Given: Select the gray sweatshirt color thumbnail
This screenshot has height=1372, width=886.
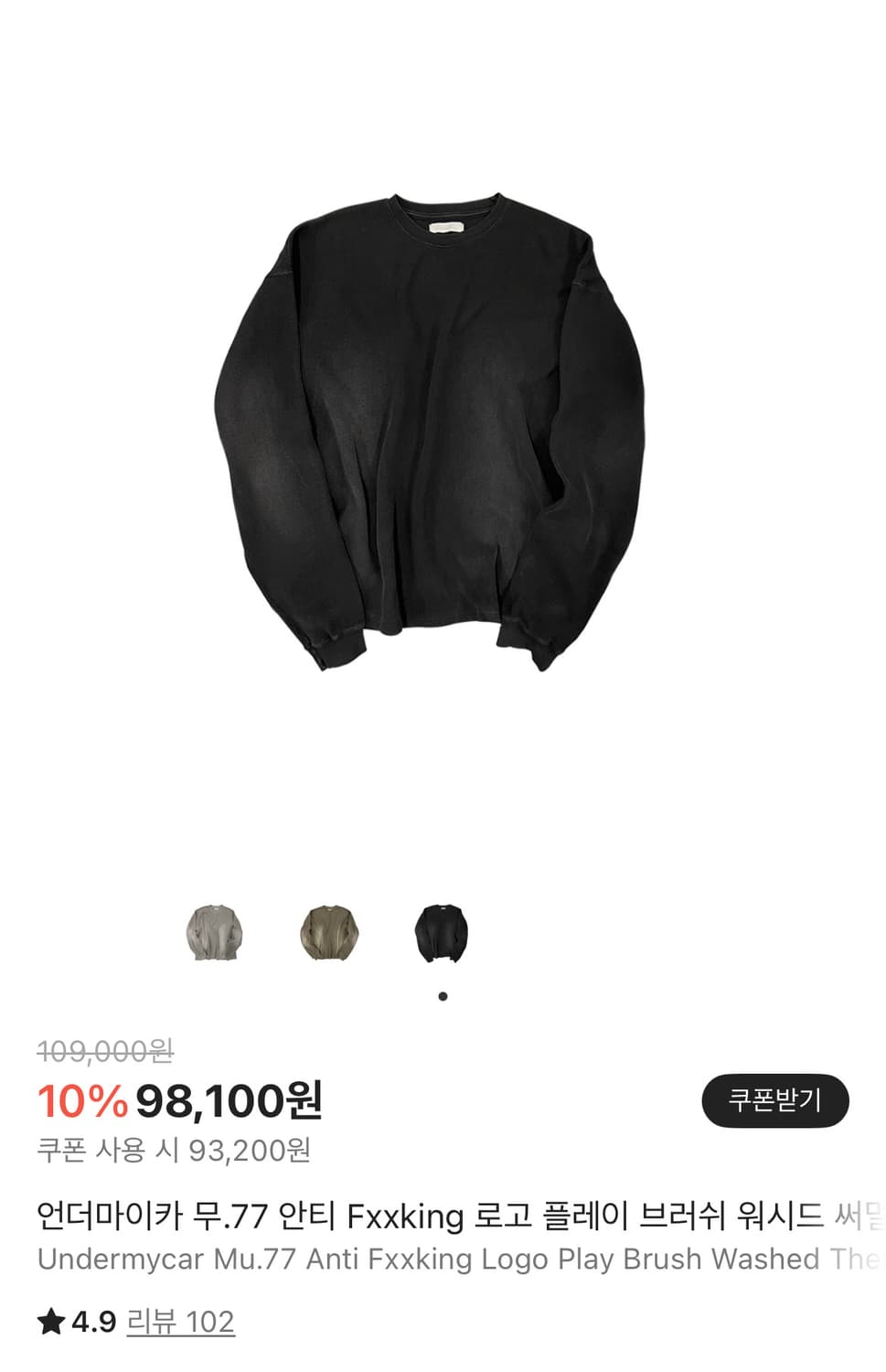Looking at the screenshot, I should coord(214,932).
